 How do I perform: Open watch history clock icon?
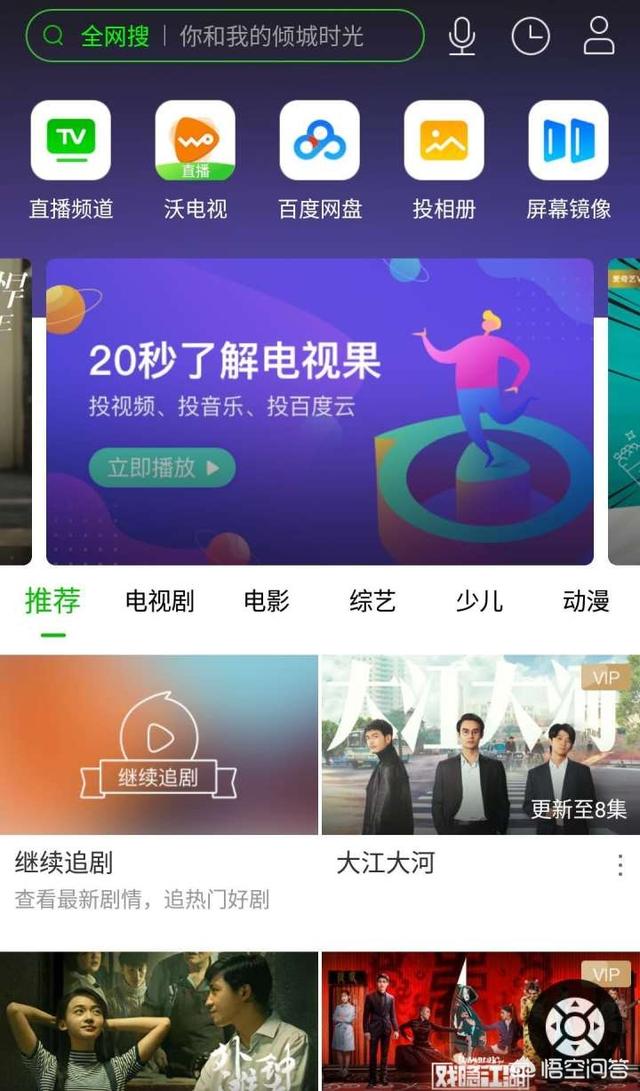[x=530, y=37]
